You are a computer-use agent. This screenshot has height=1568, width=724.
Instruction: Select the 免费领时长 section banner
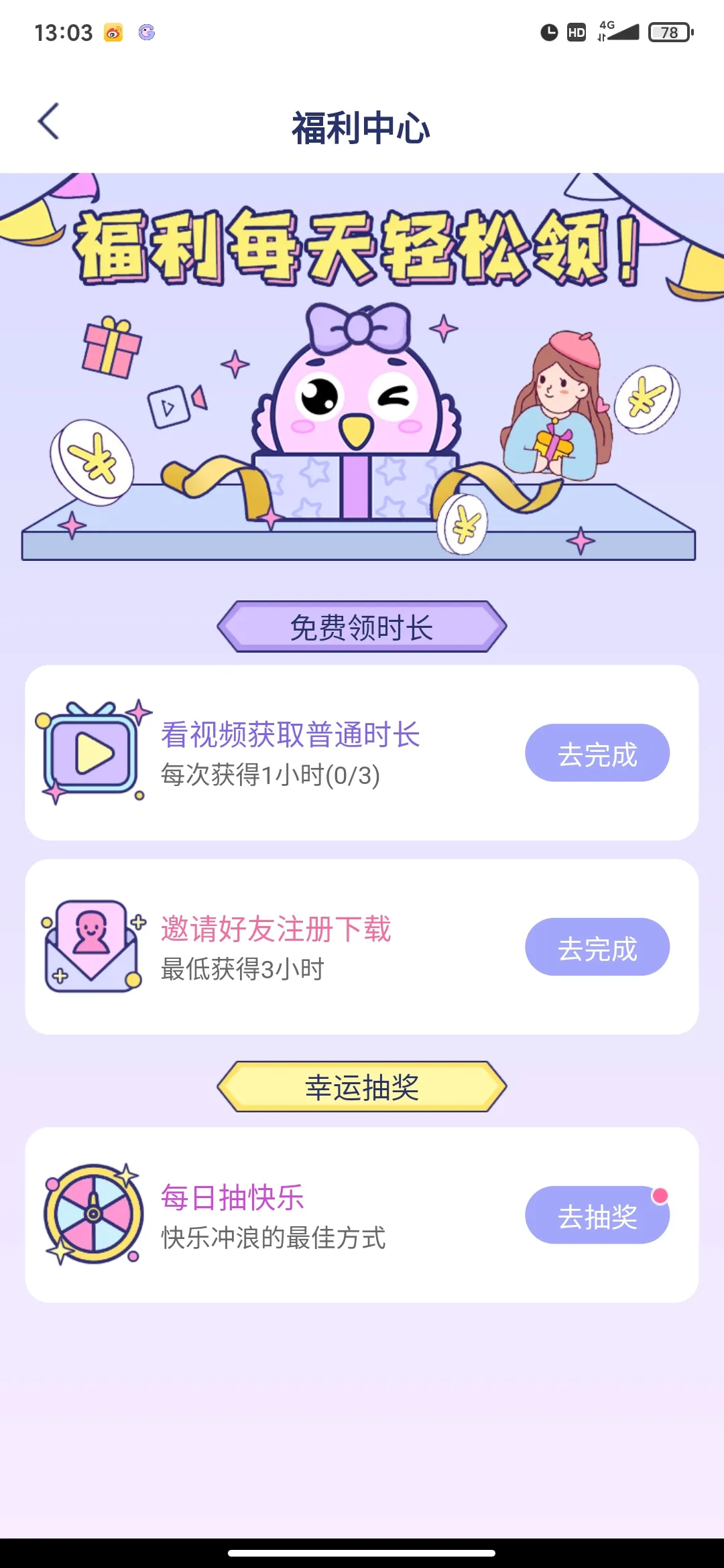point(362,627)
